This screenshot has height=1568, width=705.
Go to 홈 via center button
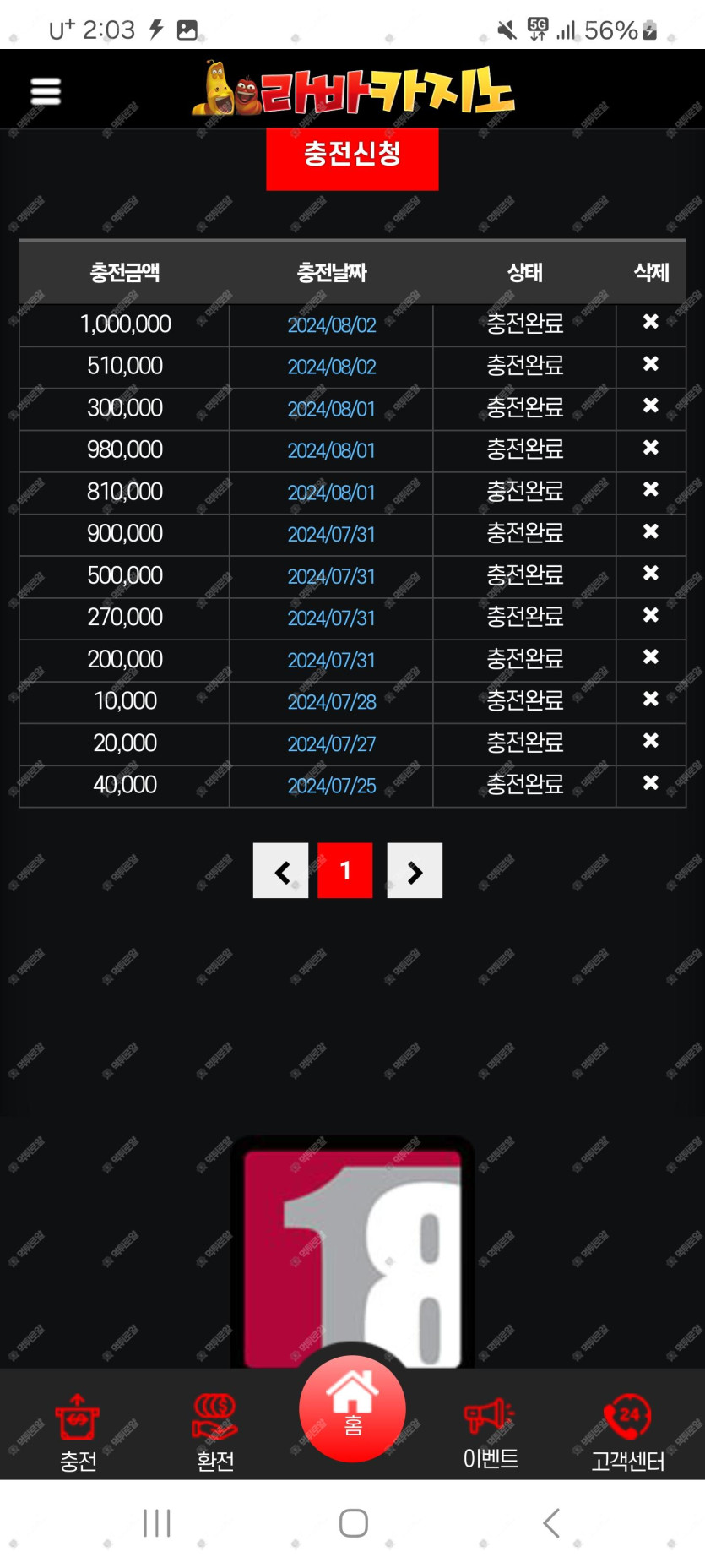click(x=352, y=1408)
